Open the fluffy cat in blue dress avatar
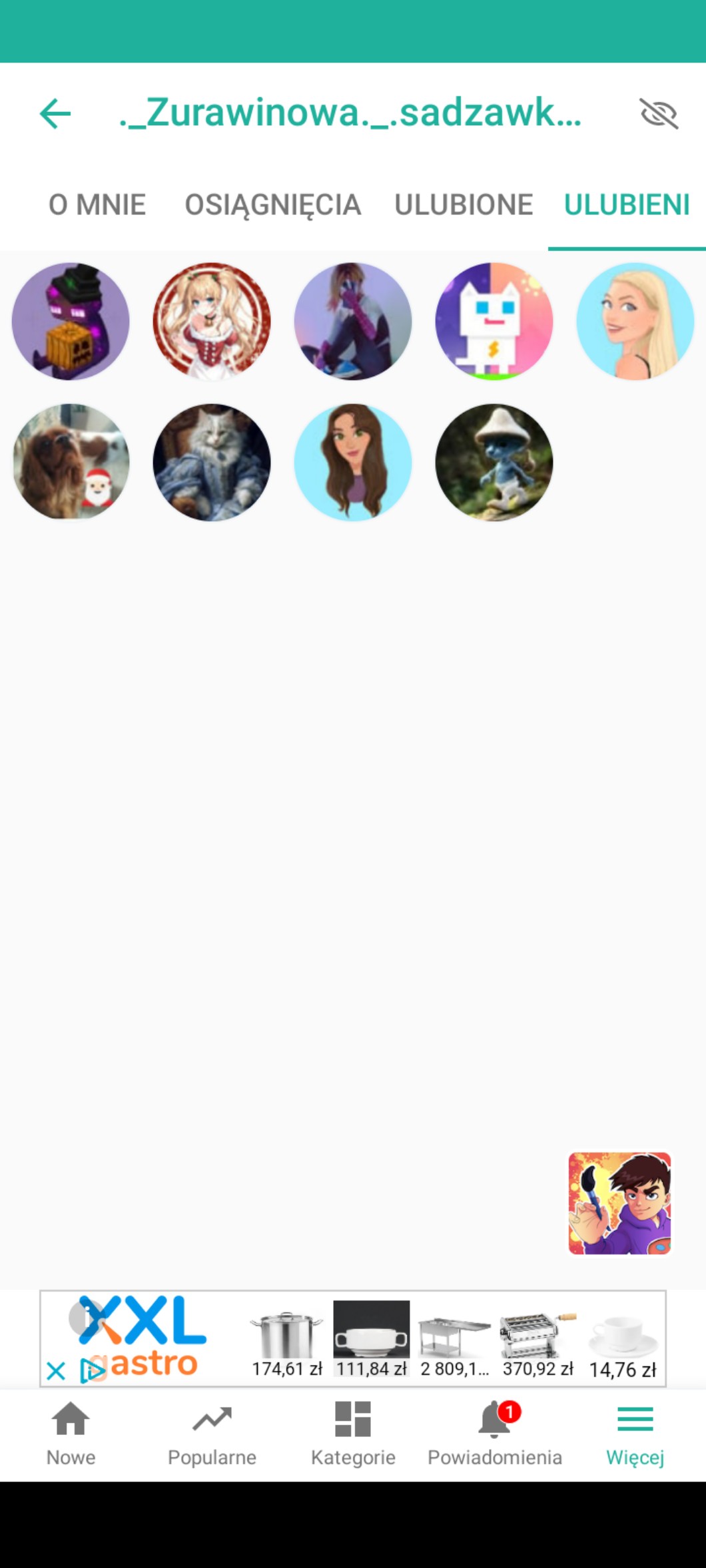The image size is (706, 1568). tap(212, 462)
